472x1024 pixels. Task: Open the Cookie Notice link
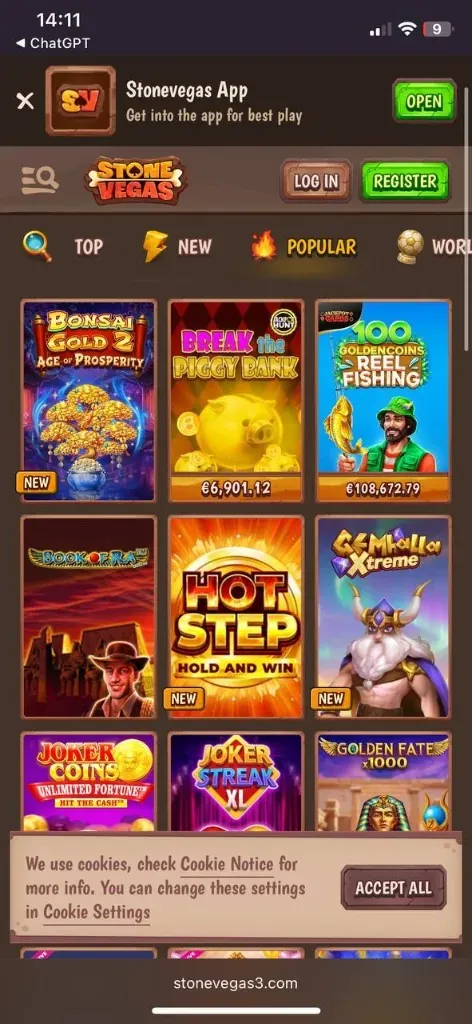tap(227, 864)
